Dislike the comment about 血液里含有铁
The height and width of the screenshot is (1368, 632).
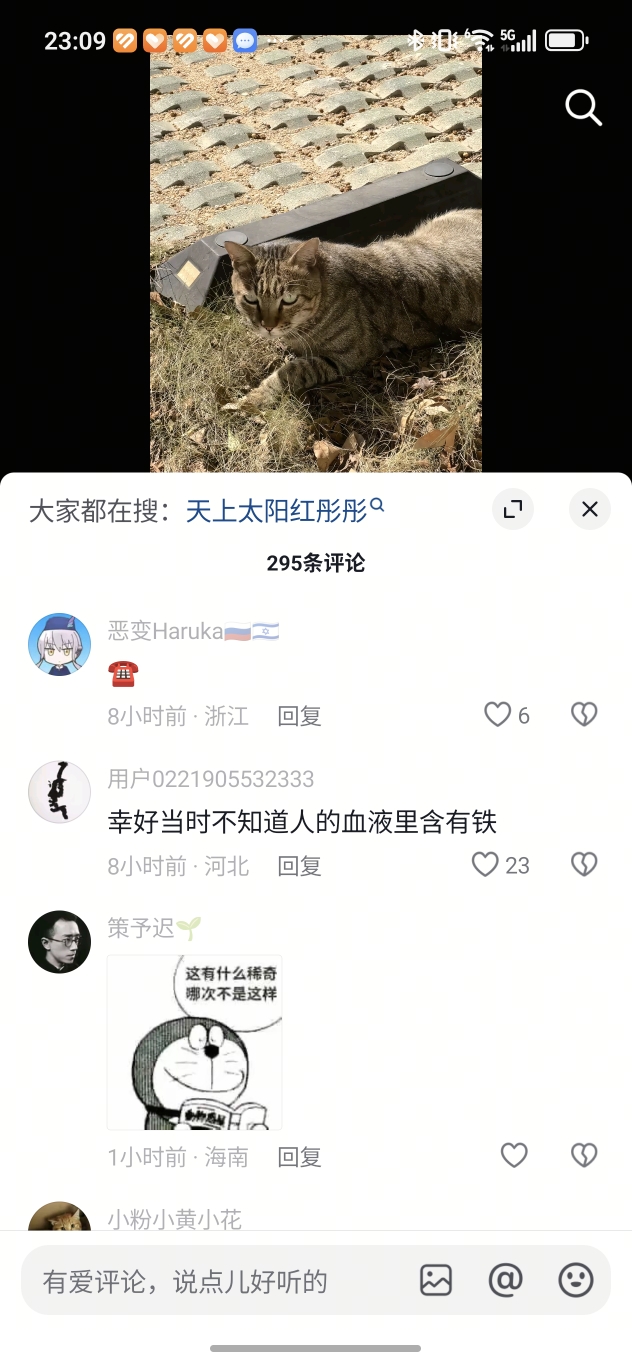pyautogui.click(x=583, y=864)
